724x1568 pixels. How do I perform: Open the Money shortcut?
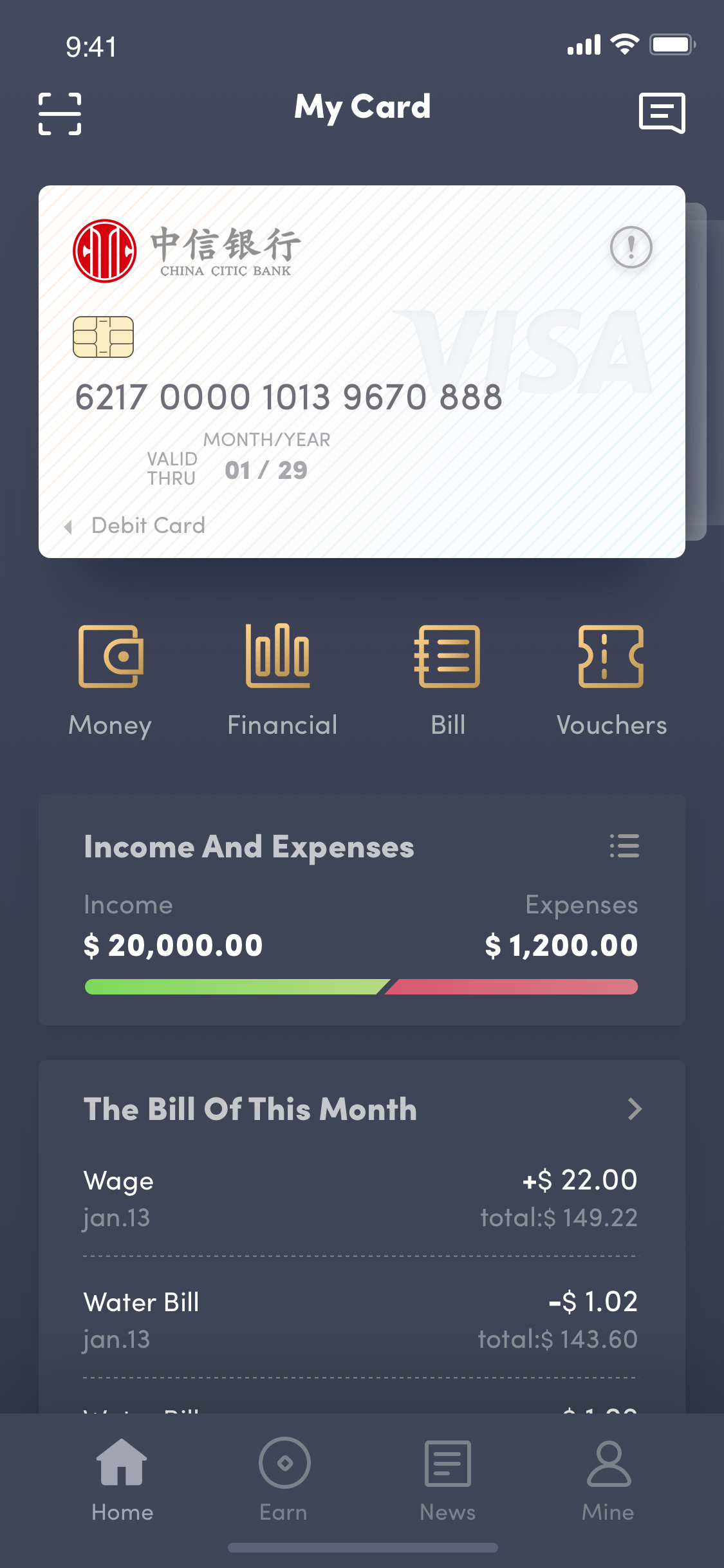click(111, 681)
